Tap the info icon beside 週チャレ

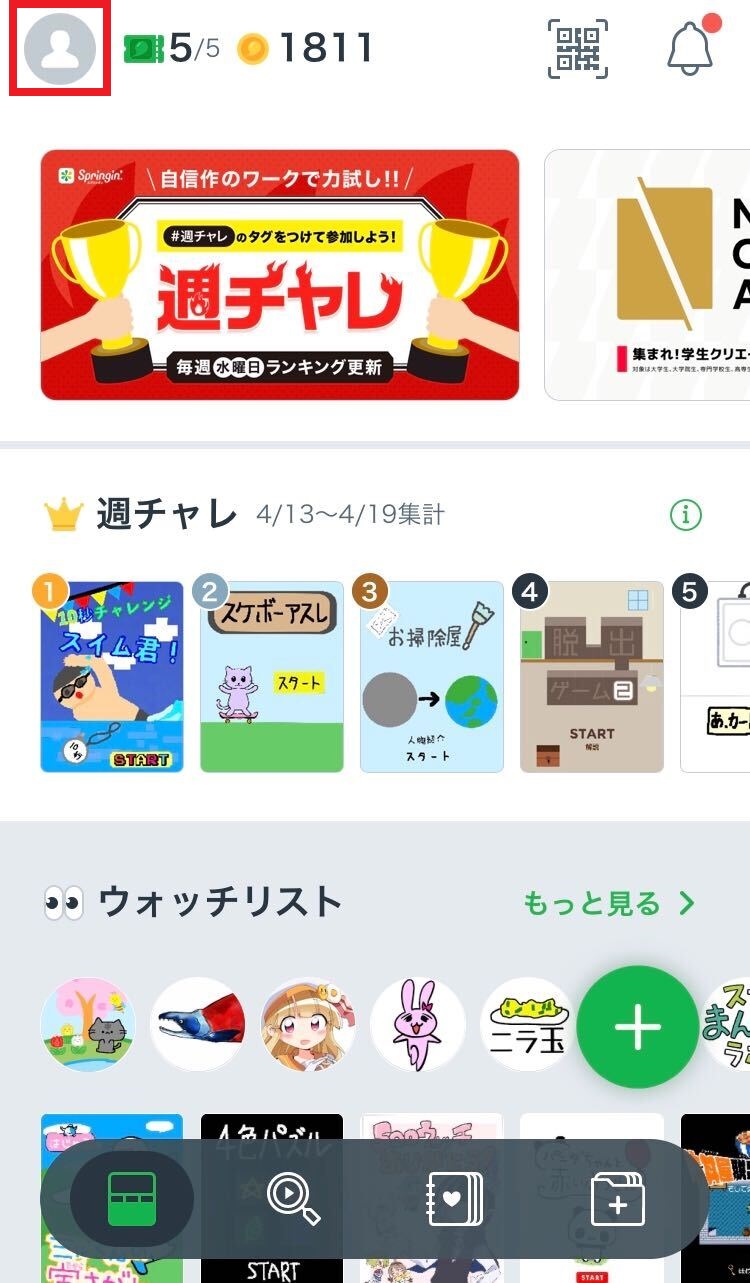685,515
